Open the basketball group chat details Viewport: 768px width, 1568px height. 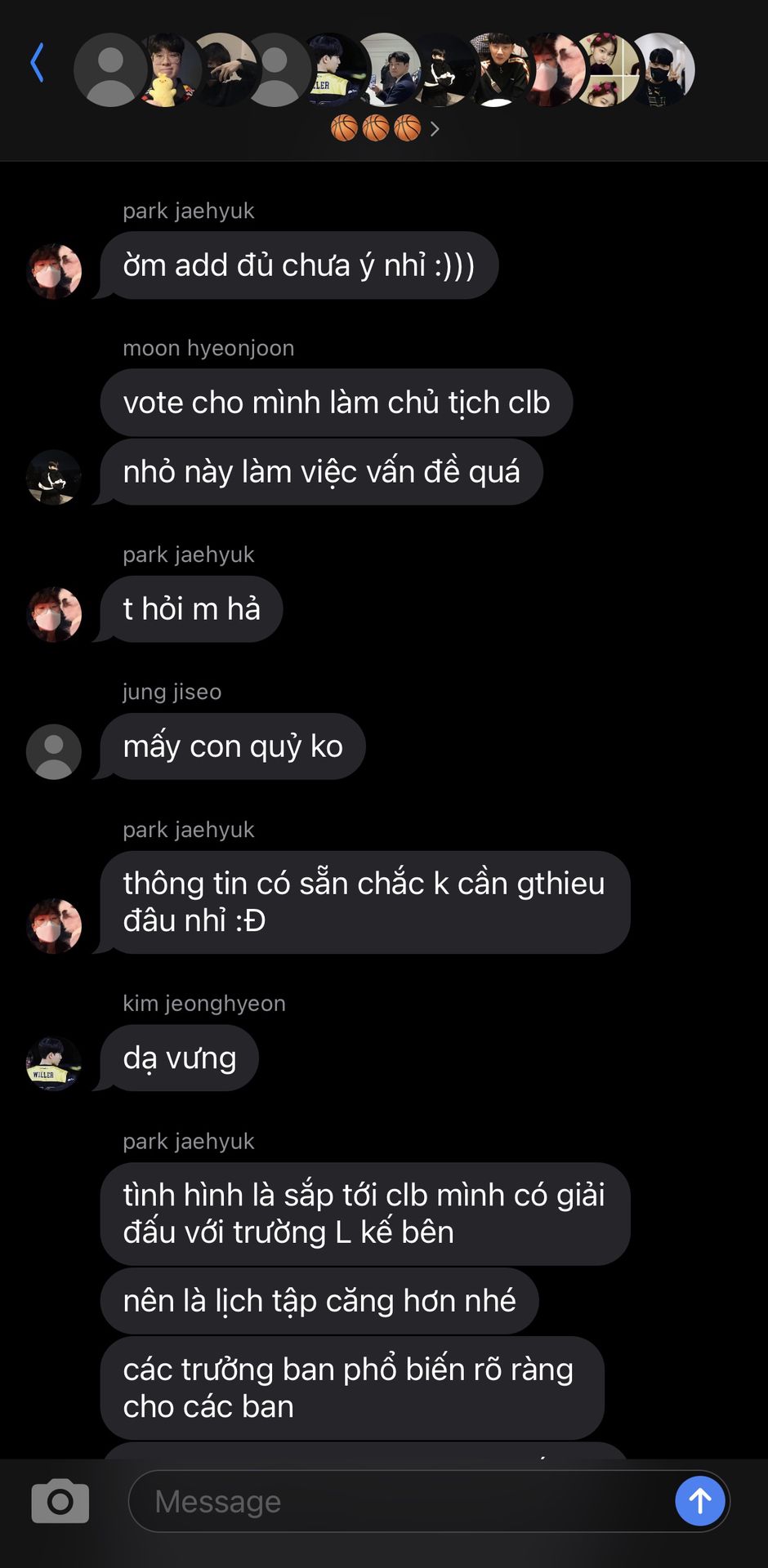pyautogui.click(x=385, y=128)
